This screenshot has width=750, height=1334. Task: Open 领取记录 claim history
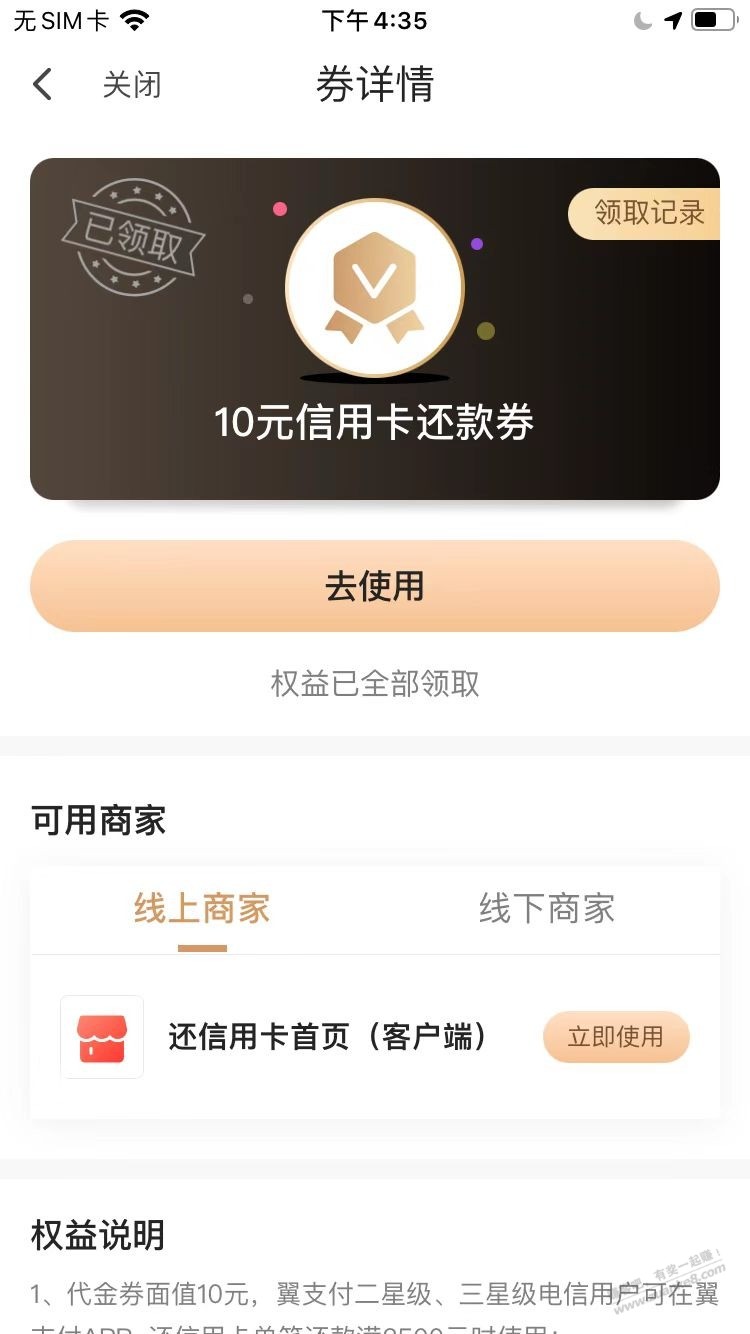[x=648, y=213]
